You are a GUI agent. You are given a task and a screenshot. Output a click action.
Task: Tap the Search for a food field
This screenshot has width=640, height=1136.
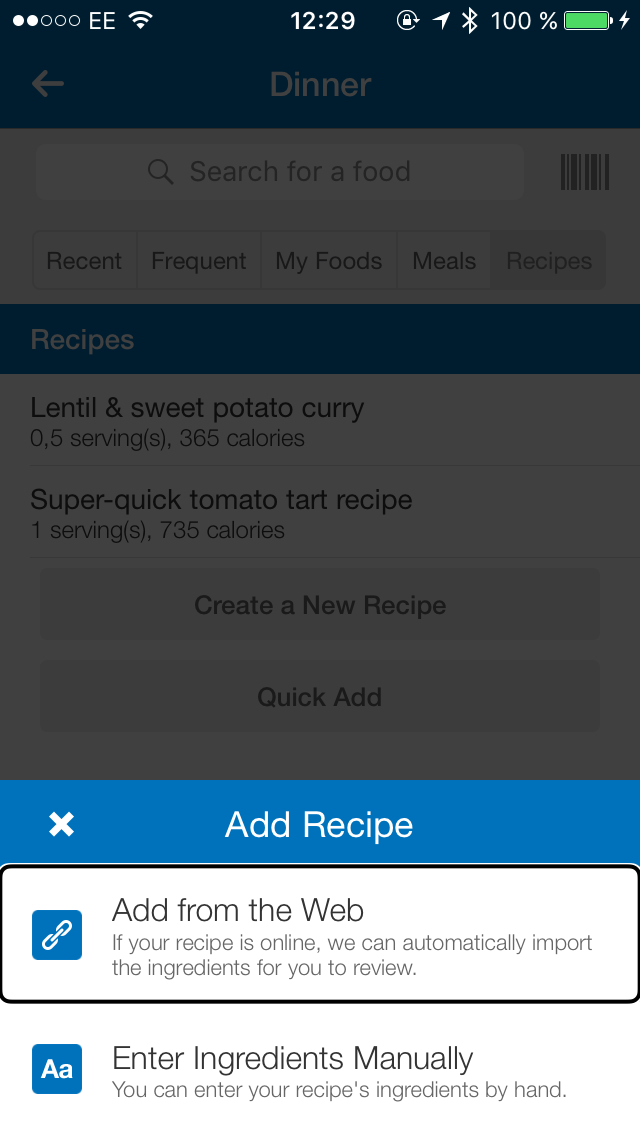click(x=280, y=172)
